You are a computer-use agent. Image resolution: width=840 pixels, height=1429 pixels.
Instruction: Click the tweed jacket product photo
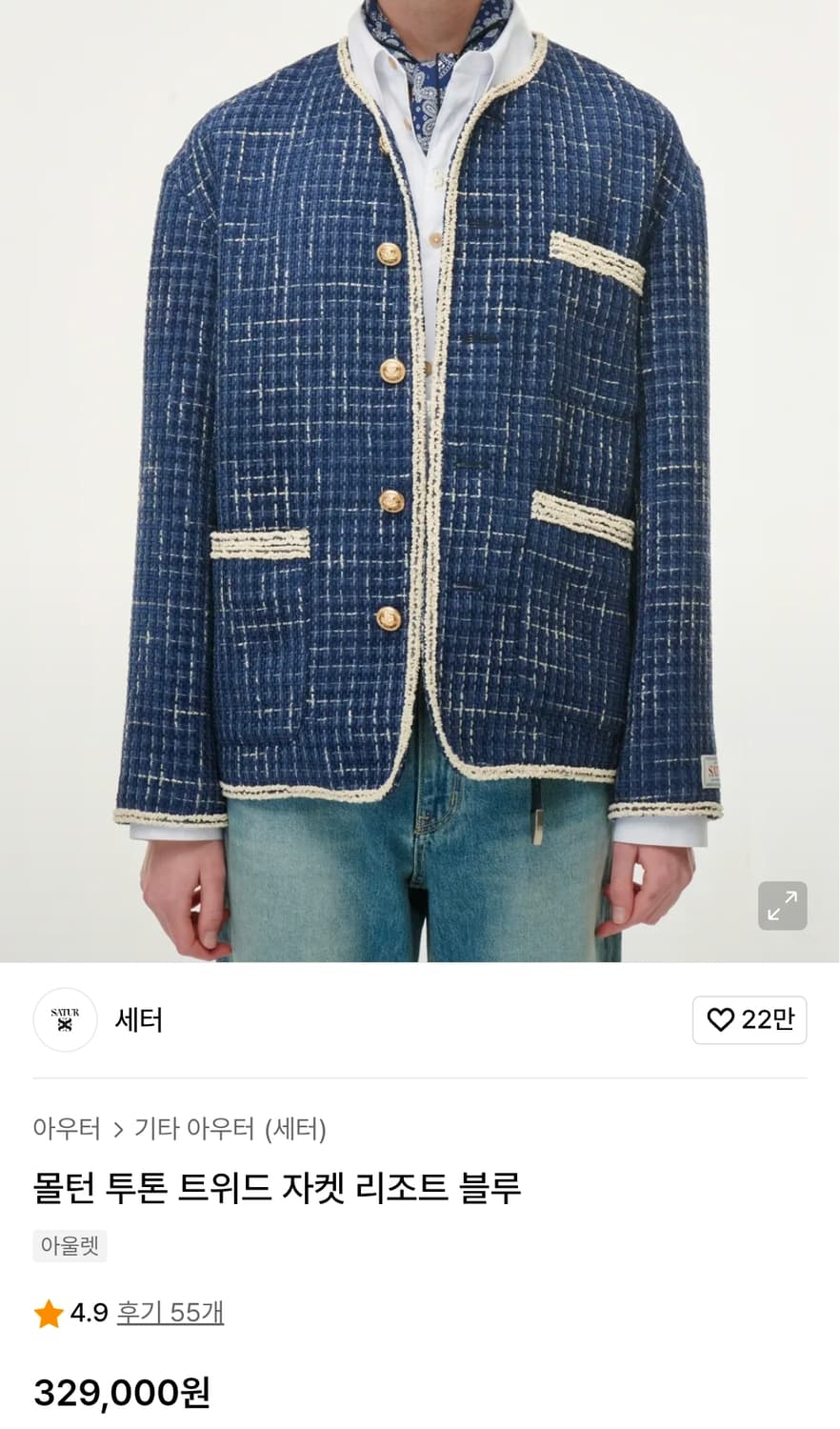point(419,476)
